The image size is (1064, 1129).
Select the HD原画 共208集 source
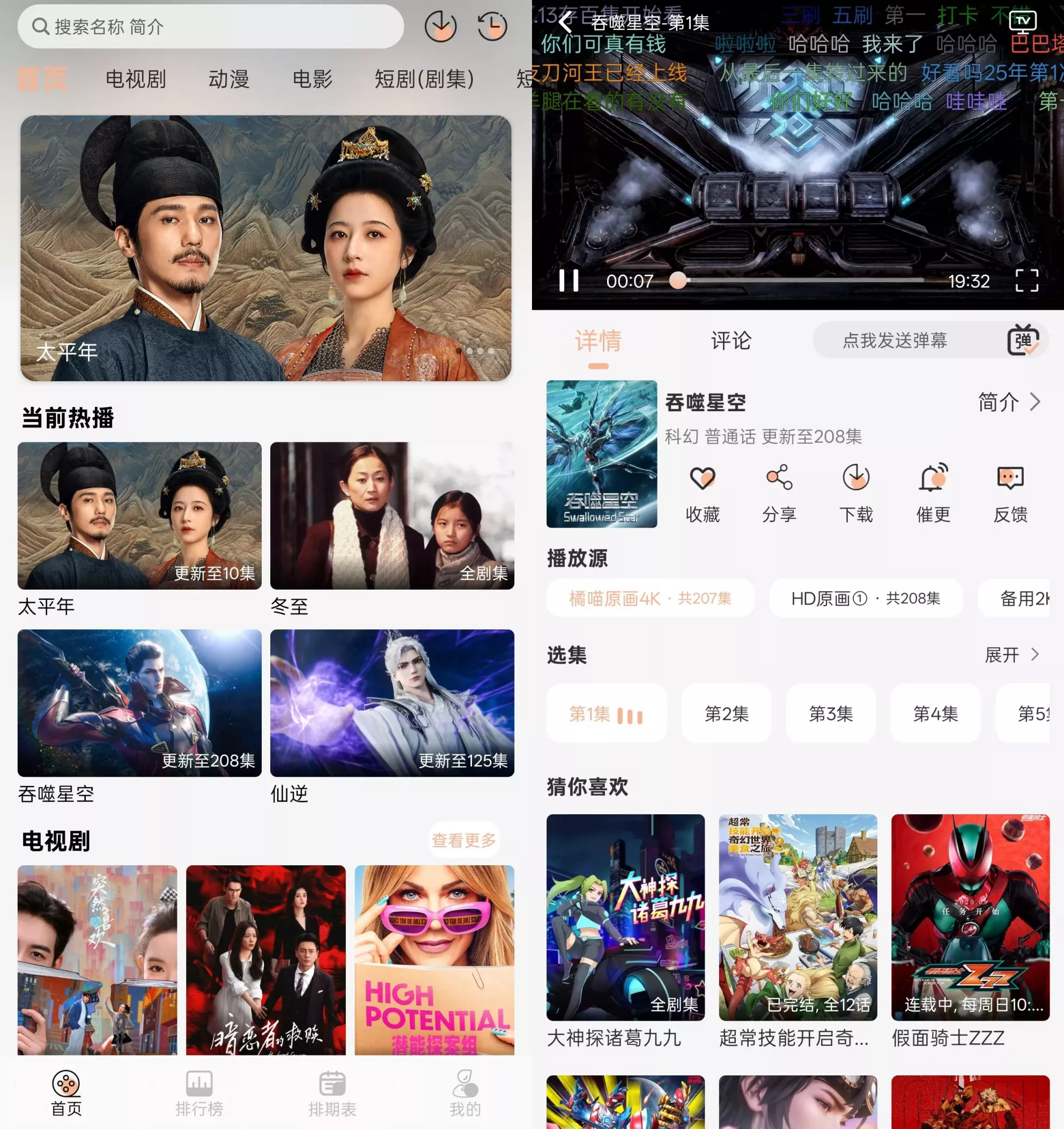click(x=865, y=598)
